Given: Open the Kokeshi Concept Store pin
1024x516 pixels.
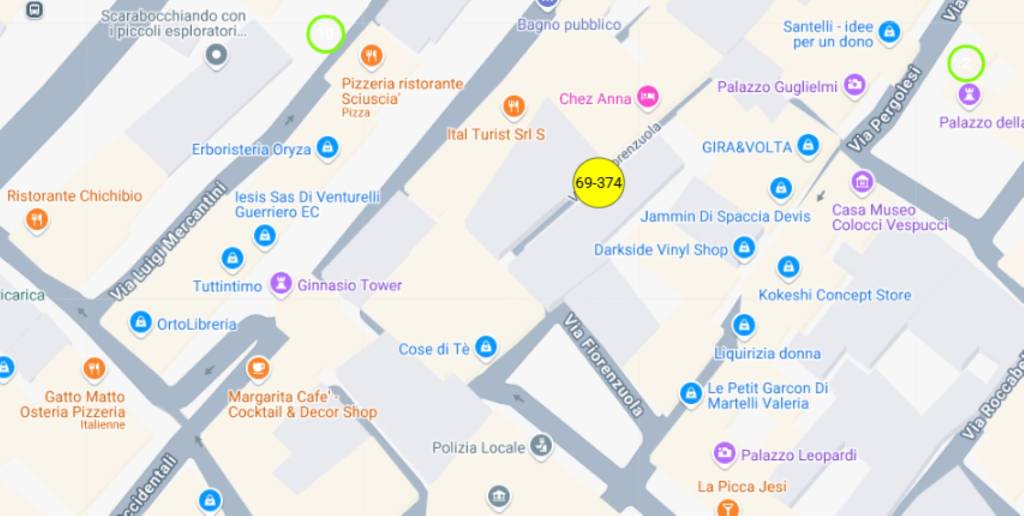Looking at the screenshot, I should 788,268.
